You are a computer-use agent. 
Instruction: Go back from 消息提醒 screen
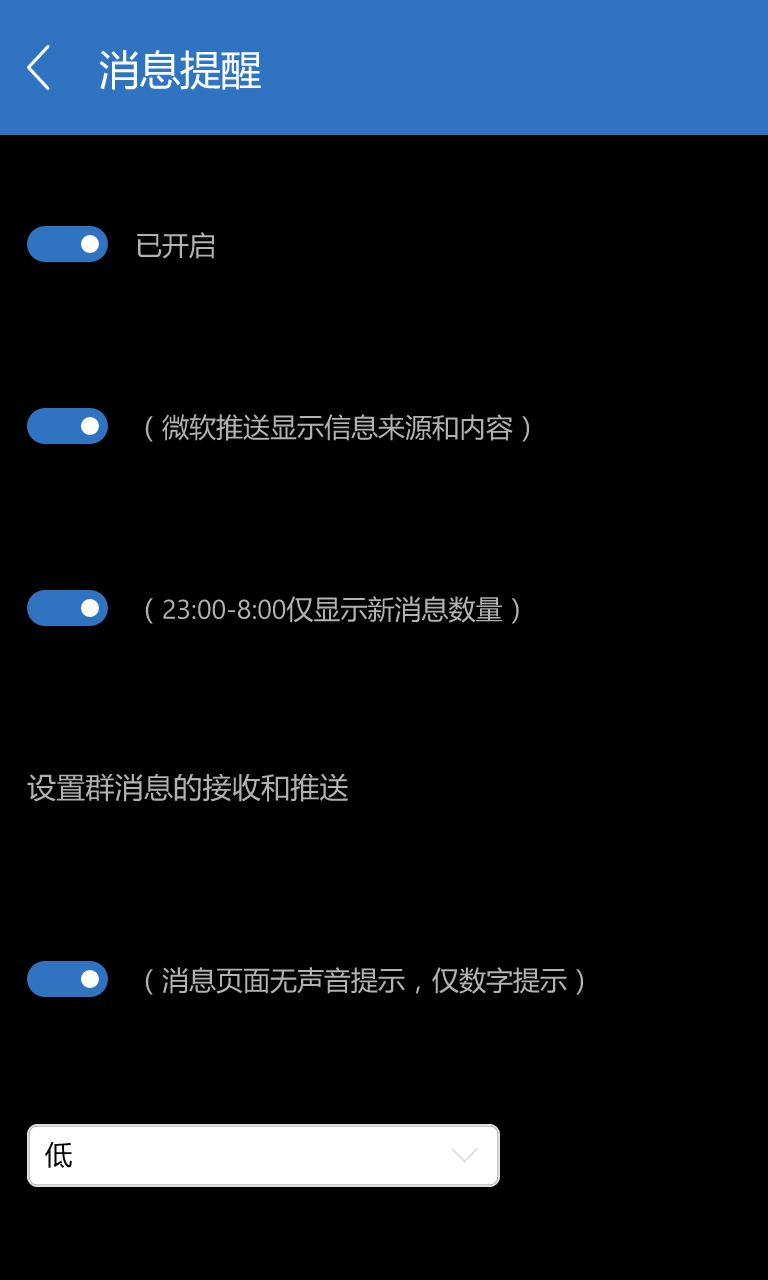(38, 68)
